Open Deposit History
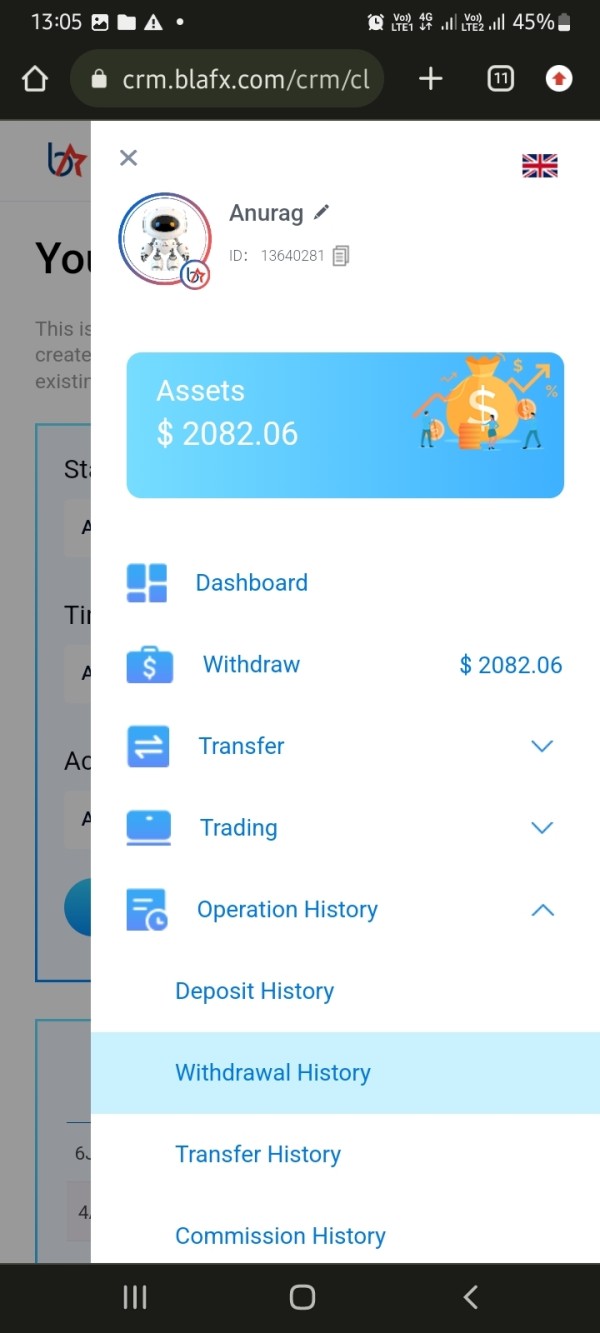This screenshot has height=1333, width=600. tap(345, 991)
